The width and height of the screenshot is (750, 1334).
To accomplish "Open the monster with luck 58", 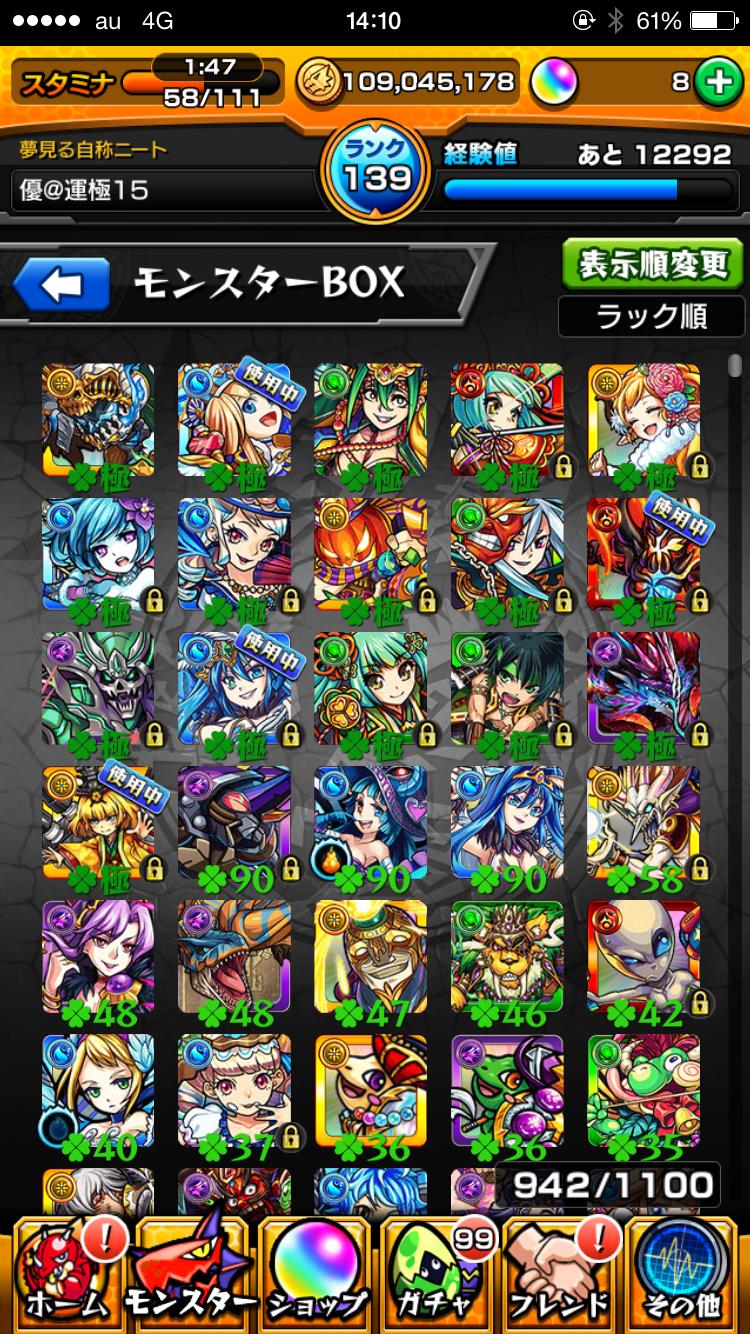I will (643, 823).
